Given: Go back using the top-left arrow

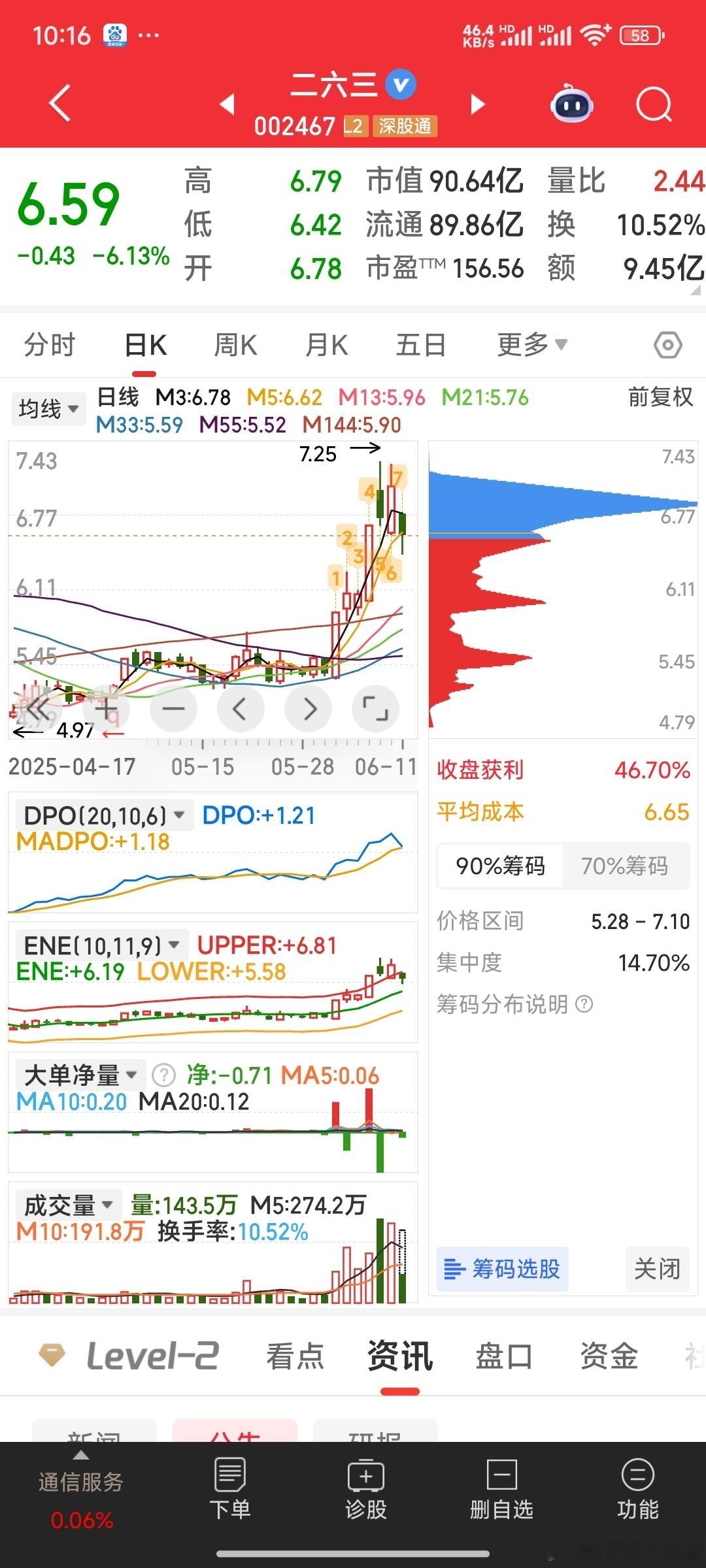Looking at the screenshot, I should [x=60, y=103].
